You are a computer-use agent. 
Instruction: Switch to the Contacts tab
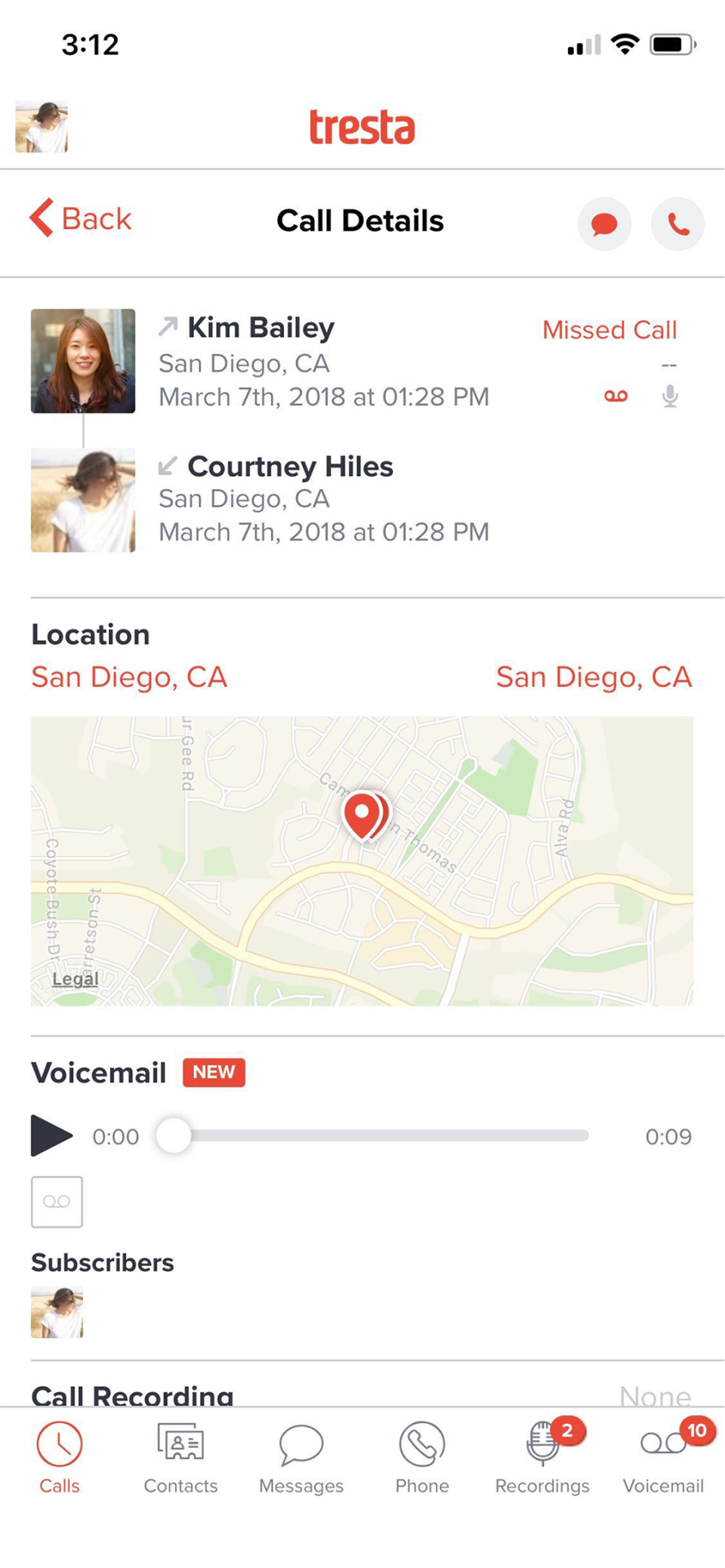180,1457
